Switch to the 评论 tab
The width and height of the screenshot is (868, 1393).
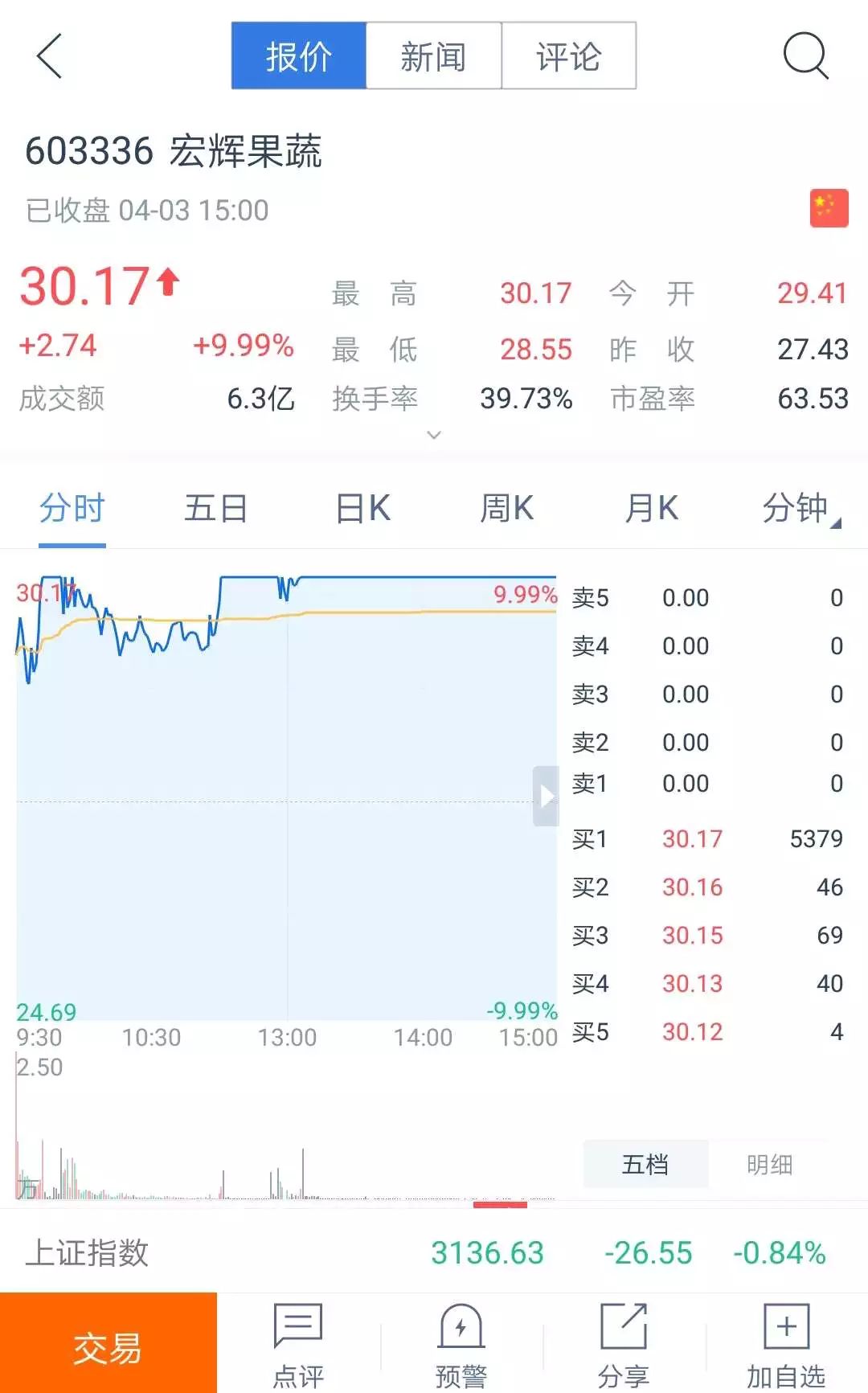568,56
